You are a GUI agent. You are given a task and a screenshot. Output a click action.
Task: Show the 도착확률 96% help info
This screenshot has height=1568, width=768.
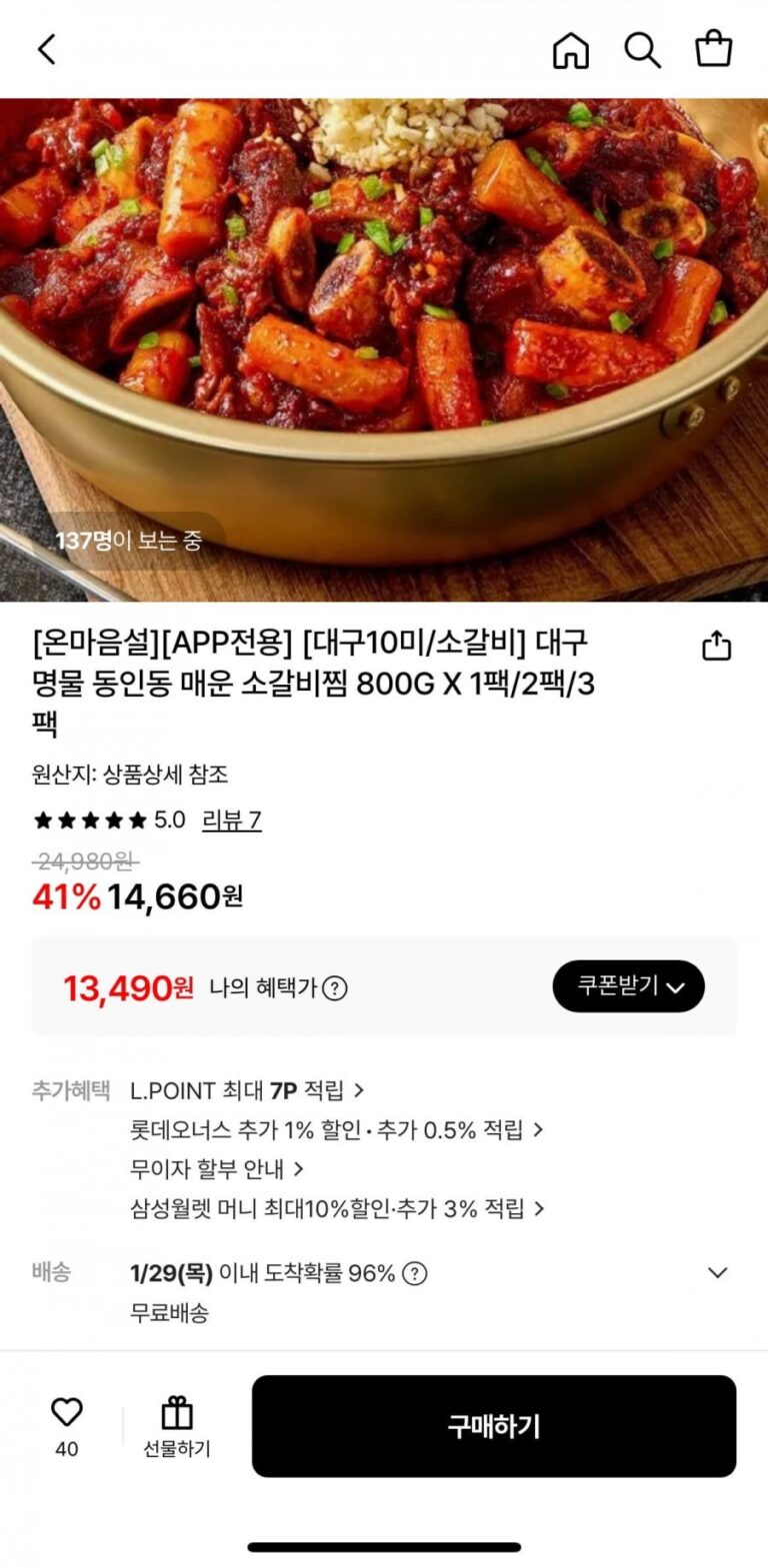pos(414,1274)
